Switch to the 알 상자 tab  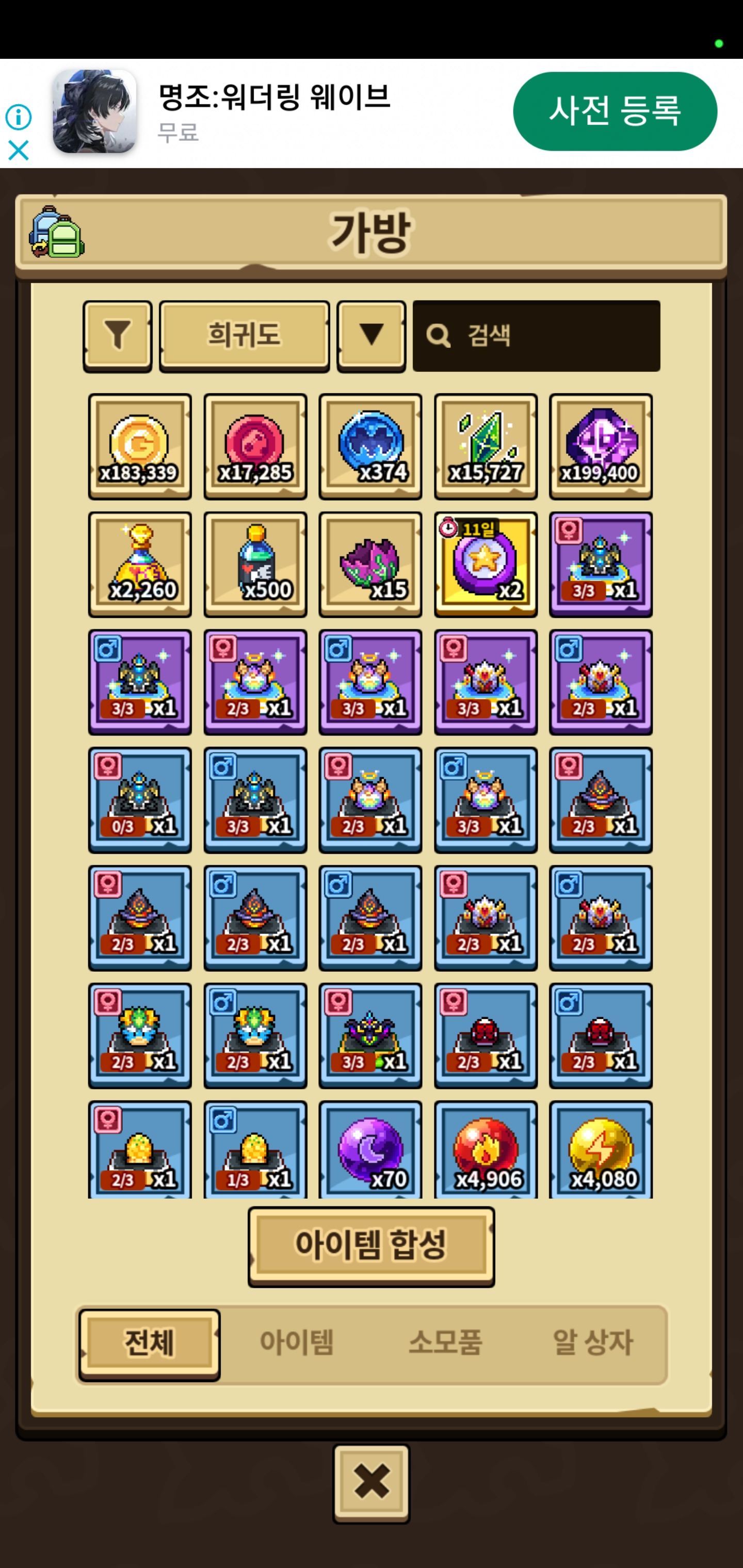tap(592, 1342)
